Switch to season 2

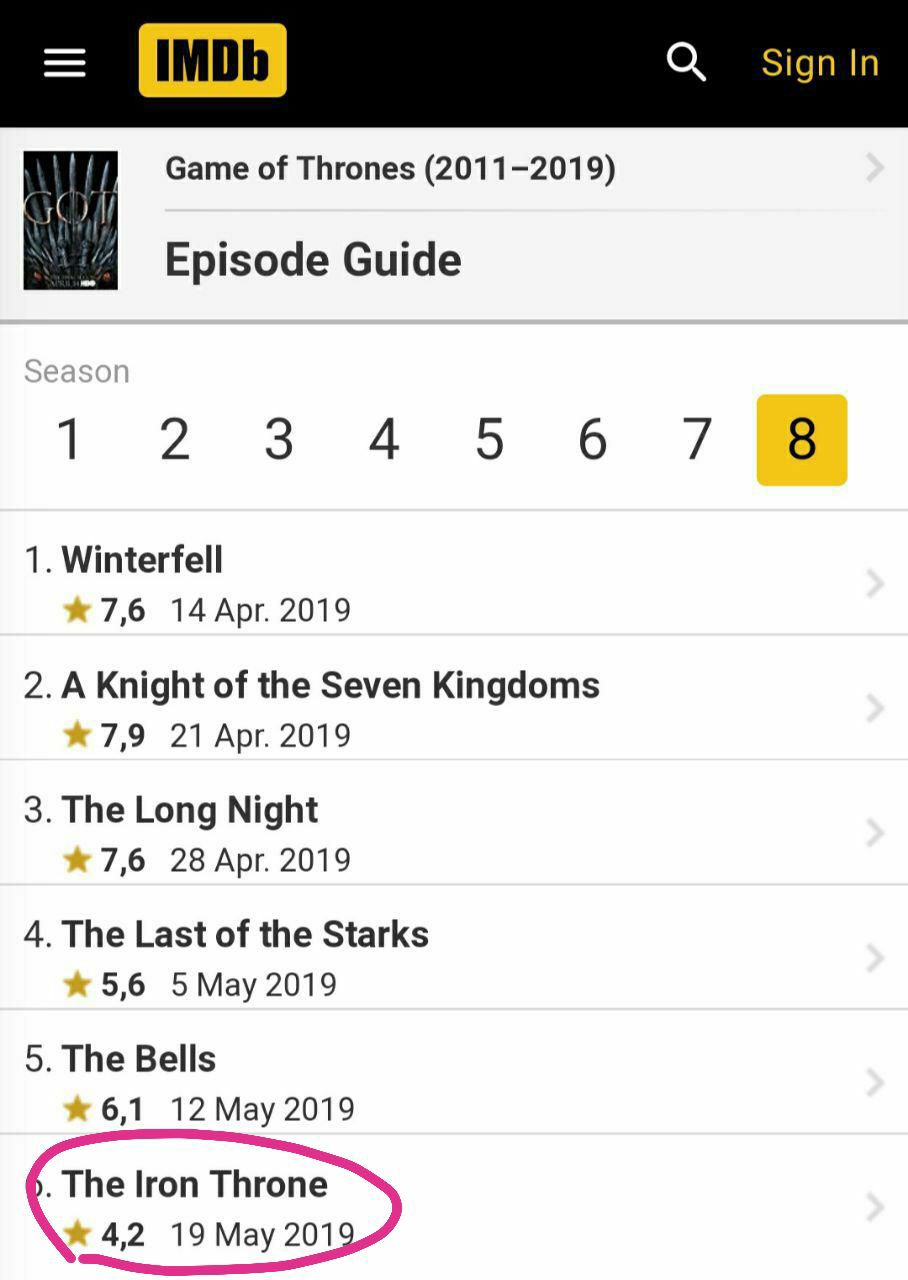174,440
